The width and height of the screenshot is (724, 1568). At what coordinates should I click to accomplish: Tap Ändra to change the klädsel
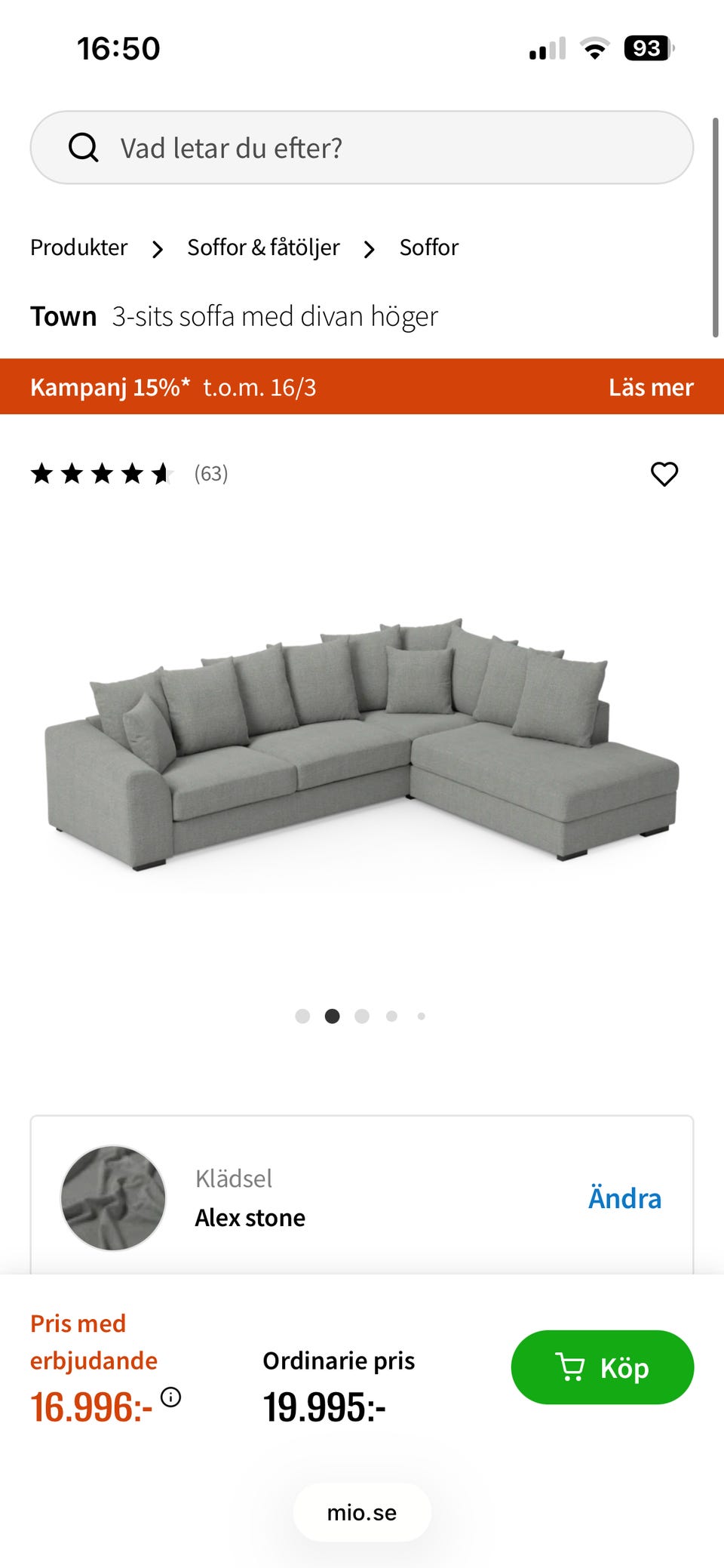click(x=624, y=1198)
